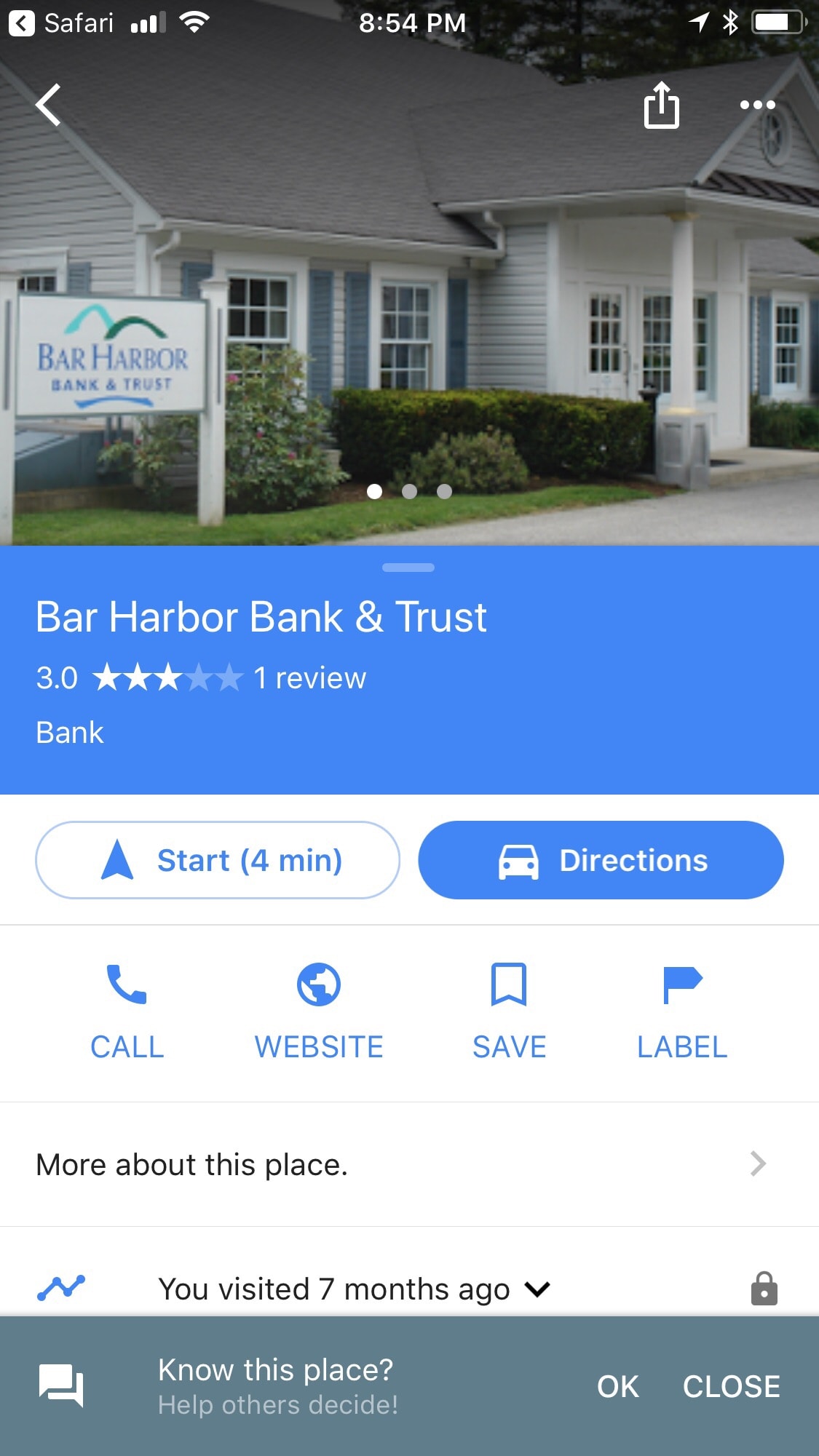
Task: Open the bank's website
Action: (x=319, y=1011)
